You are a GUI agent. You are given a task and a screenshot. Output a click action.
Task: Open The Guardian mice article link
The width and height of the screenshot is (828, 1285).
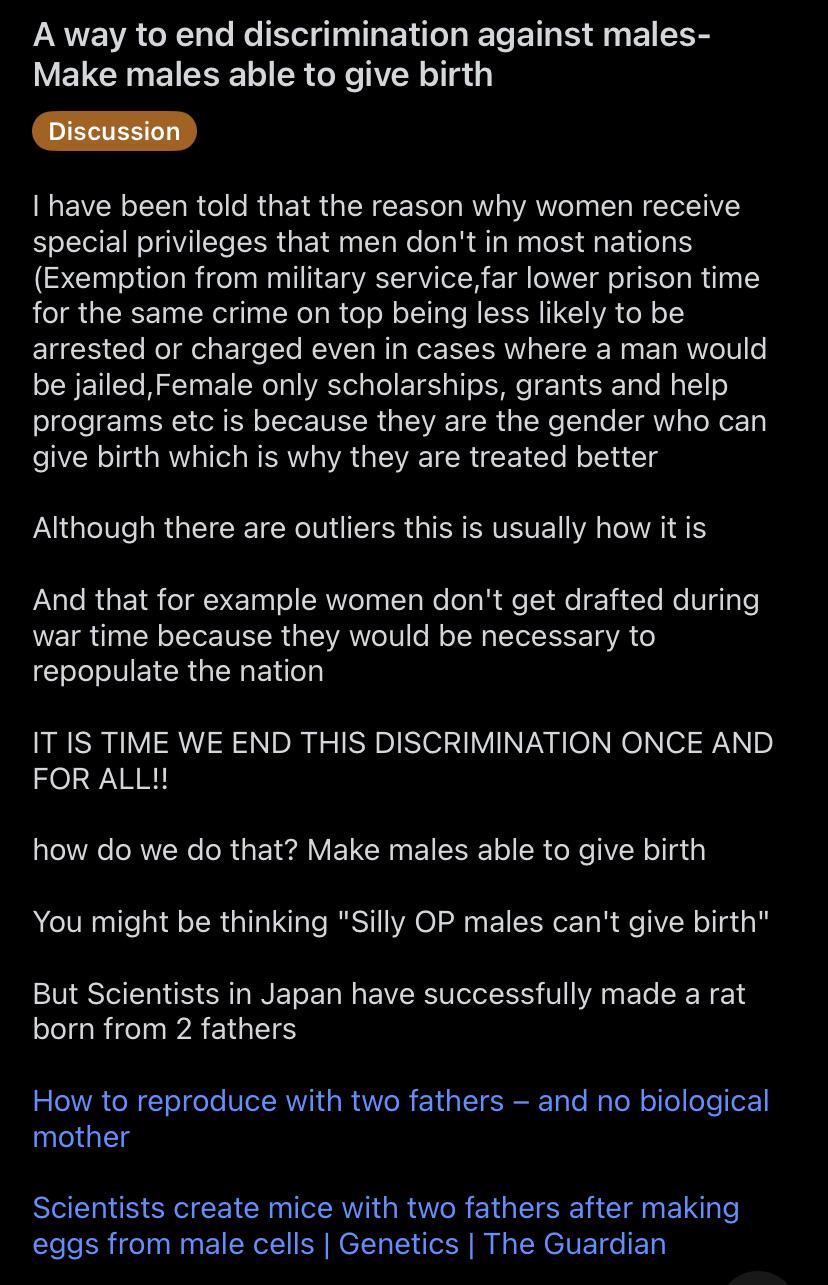[386, 1225]
